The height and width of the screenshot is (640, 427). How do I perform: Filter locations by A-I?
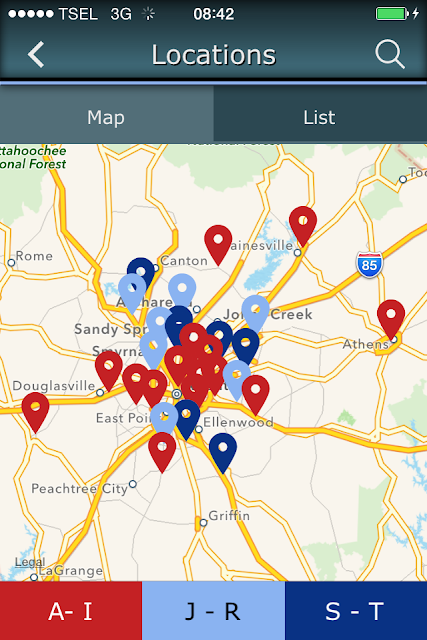click(x=71, y=611)
